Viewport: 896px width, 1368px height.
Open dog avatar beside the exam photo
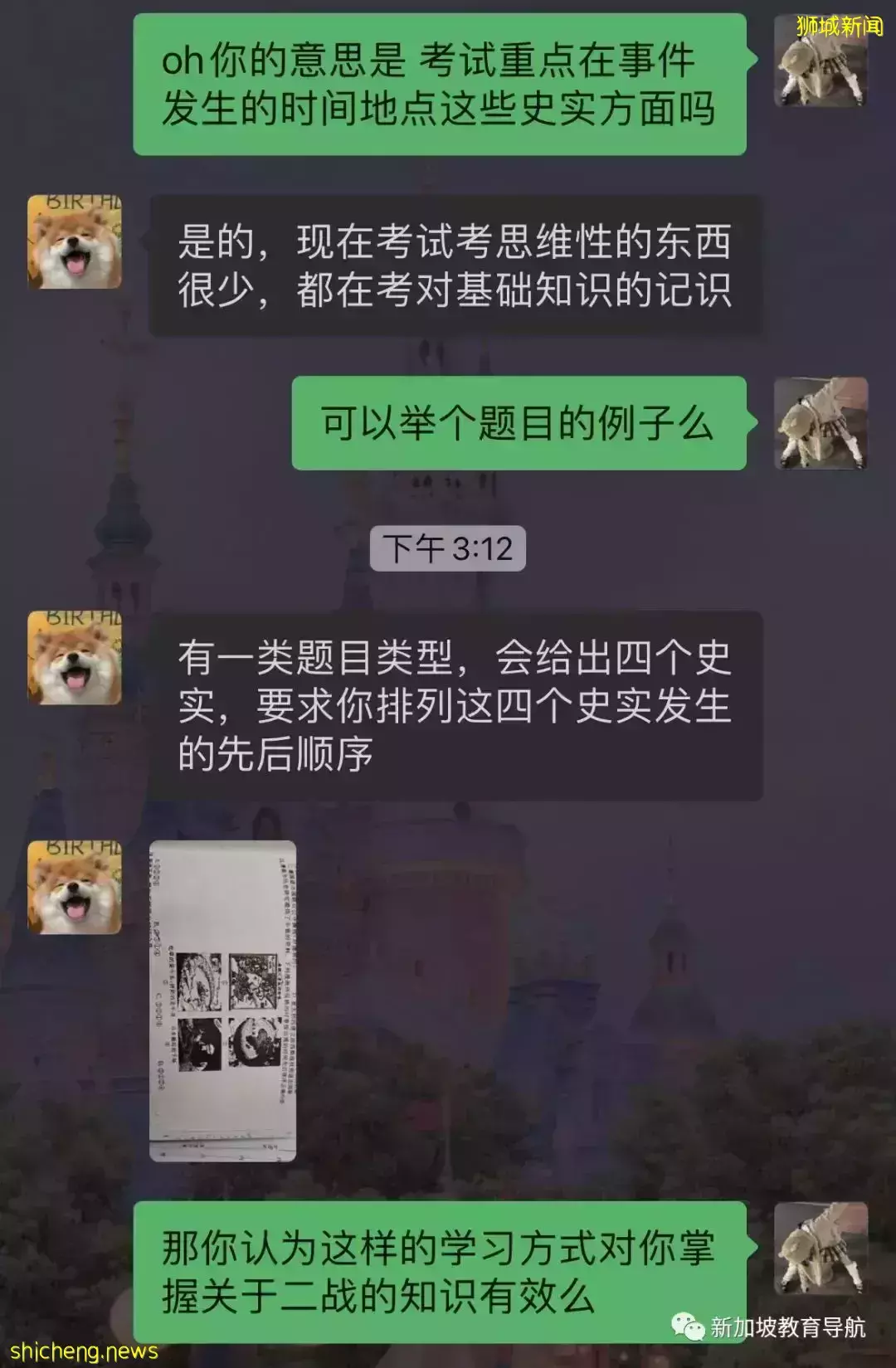coord(75,887)
